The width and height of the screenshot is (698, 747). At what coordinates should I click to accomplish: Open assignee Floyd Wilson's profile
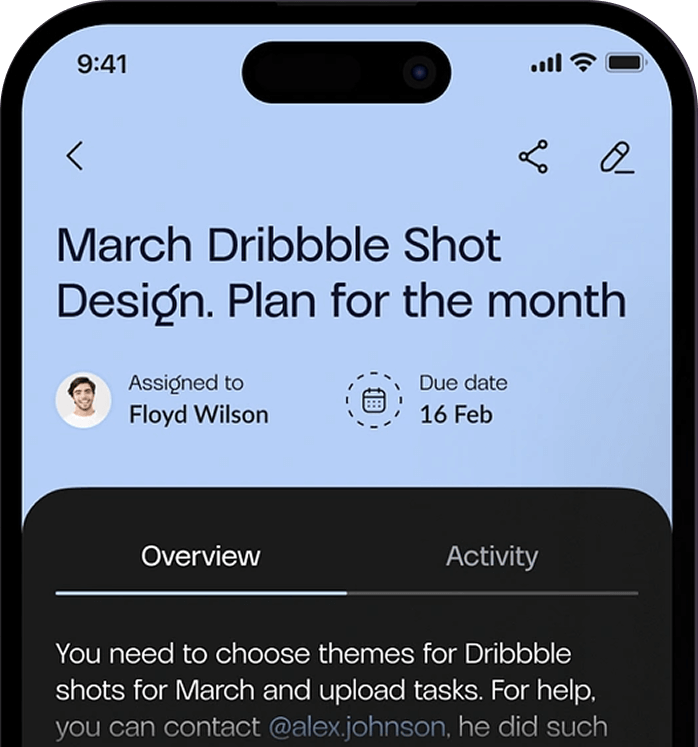(83, 399)
